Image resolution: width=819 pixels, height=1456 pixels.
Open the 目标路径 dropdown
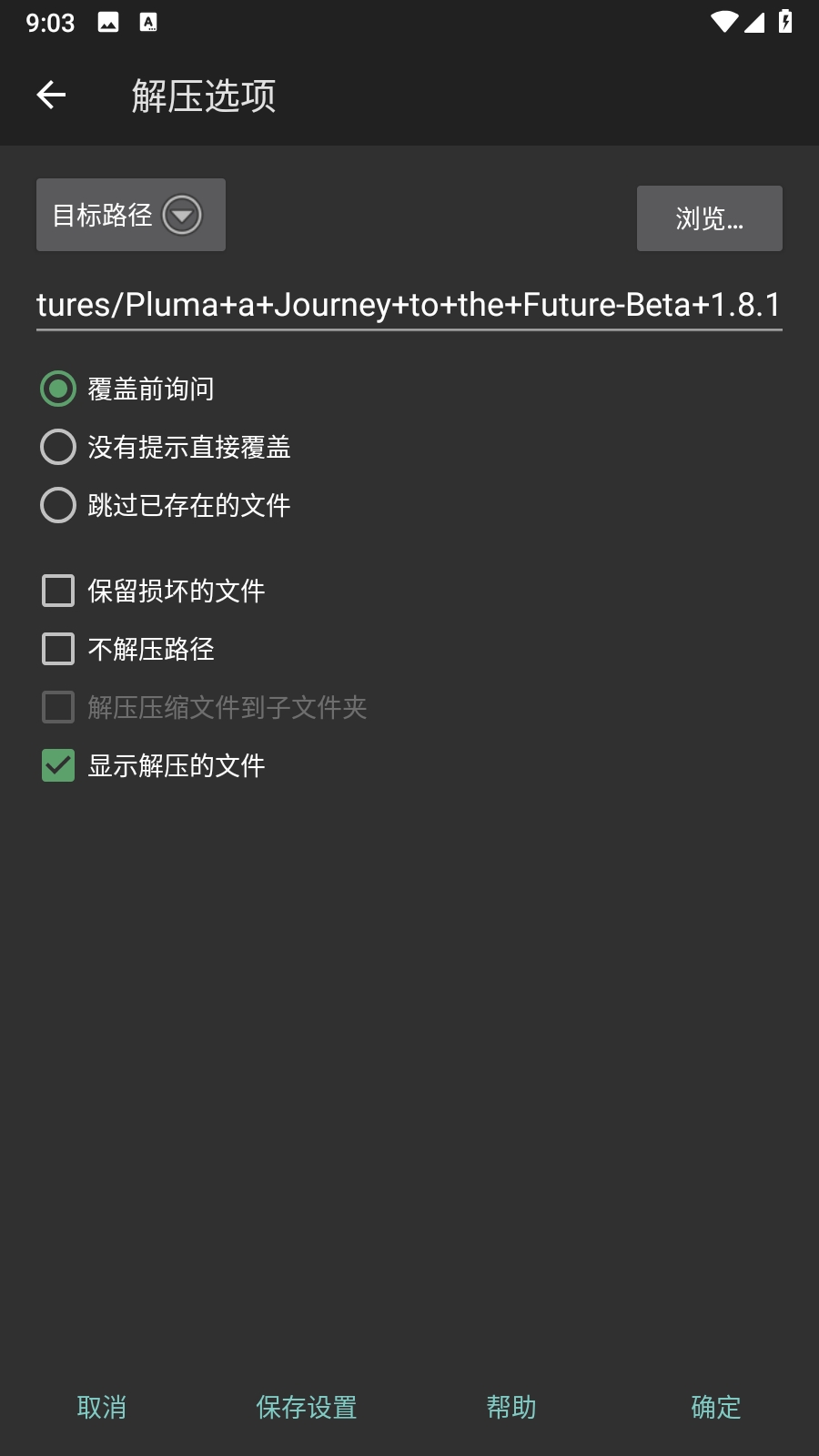[131, 215]
